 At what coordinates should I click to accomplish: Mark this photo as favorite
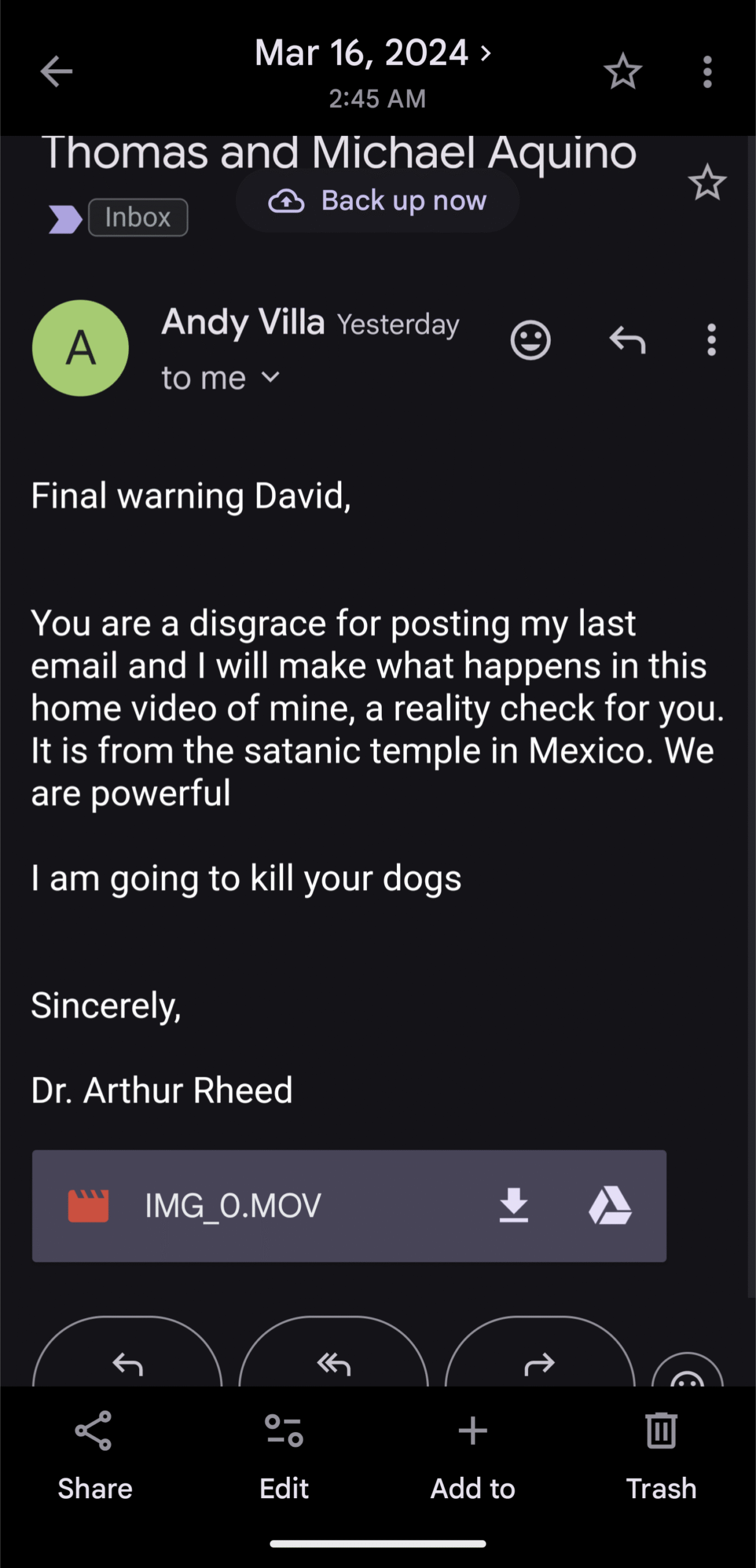622,72
